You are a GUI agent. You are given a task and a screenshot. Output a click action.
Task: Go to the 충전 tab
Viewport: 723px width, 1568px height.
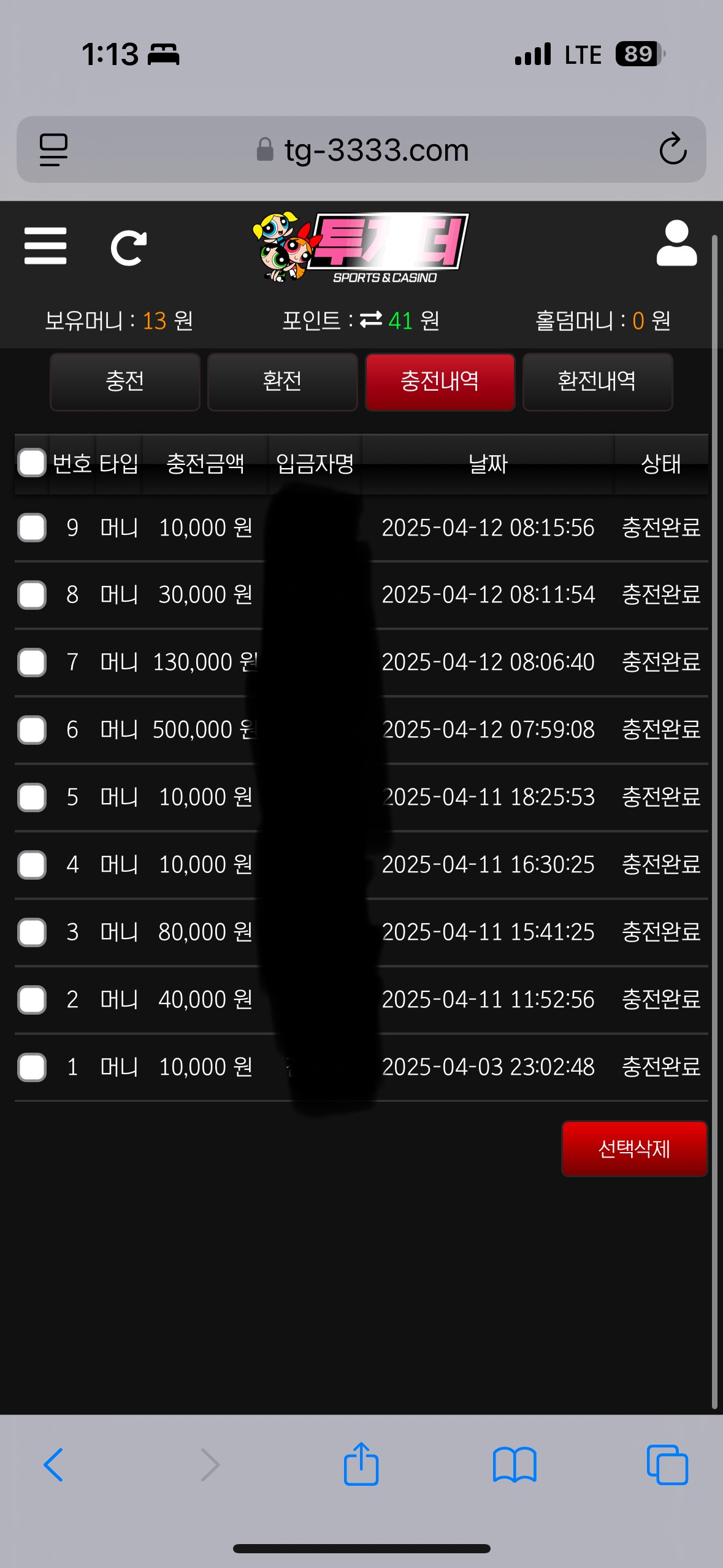tap(125, 382)
